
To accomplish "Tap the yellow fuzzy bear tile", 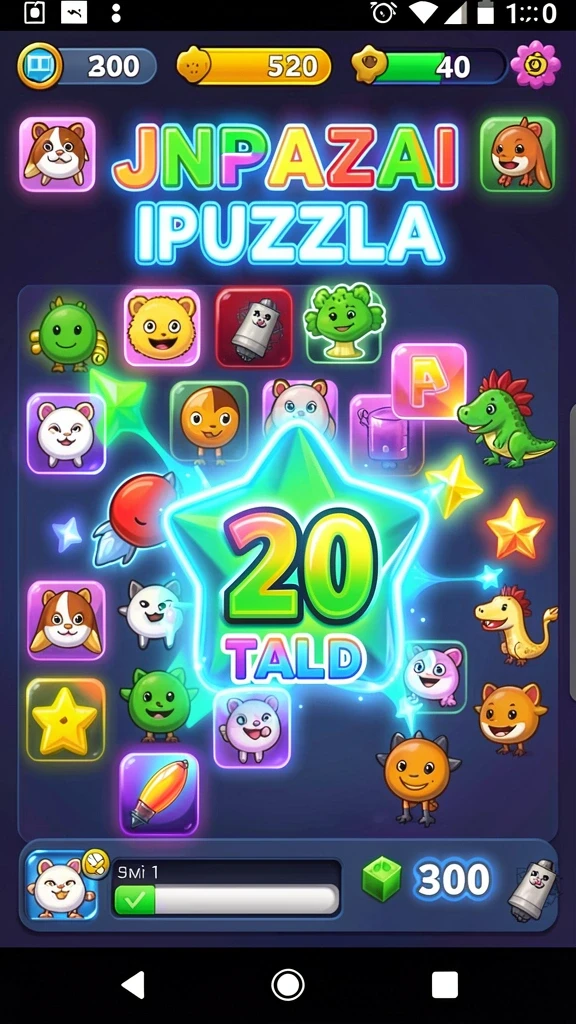I will 162,327.
